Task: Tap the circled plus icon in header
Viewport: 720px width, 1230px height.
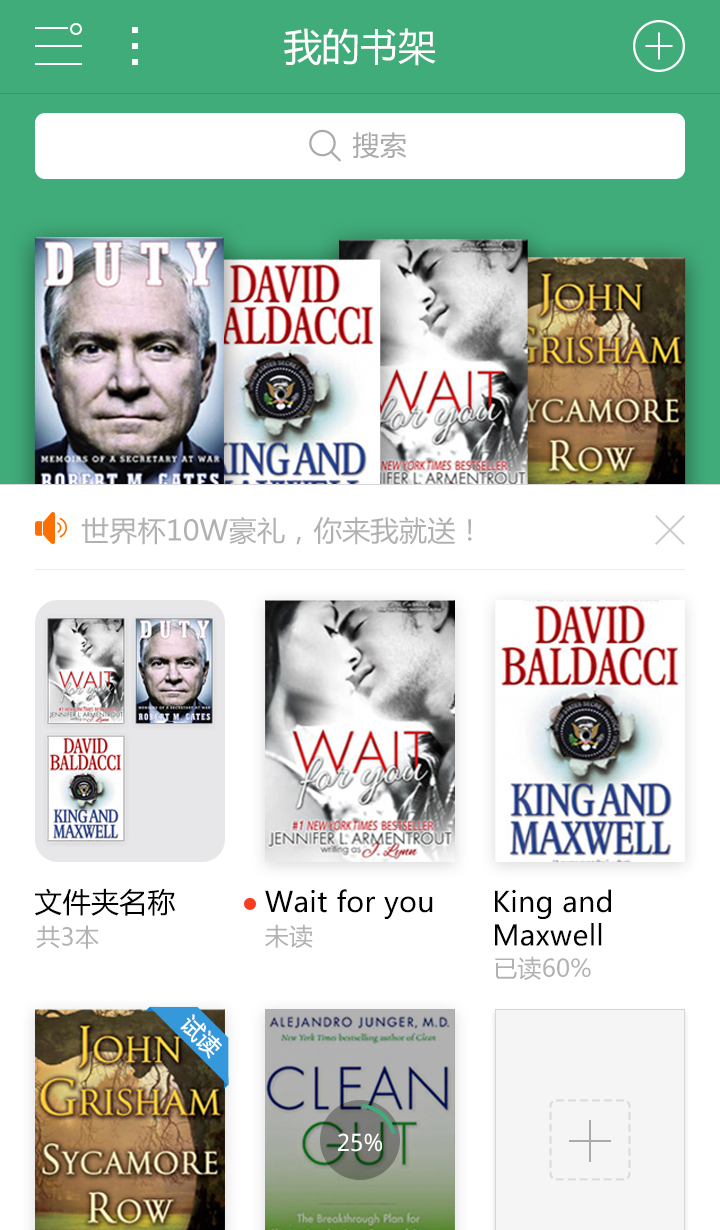Action: [658, 46]
